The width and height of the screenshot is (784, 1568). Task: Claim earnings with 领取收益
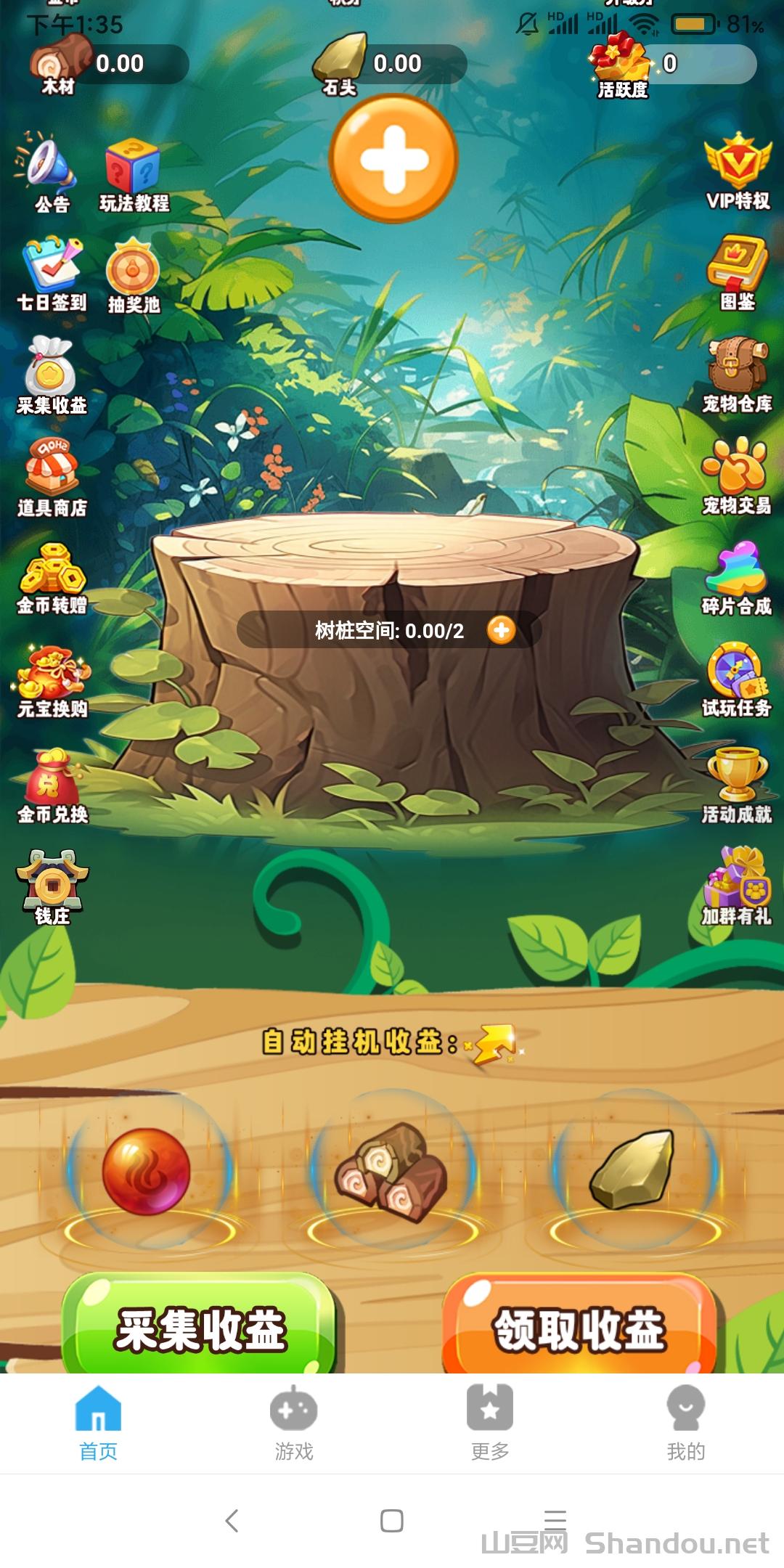pos(579,1328)
